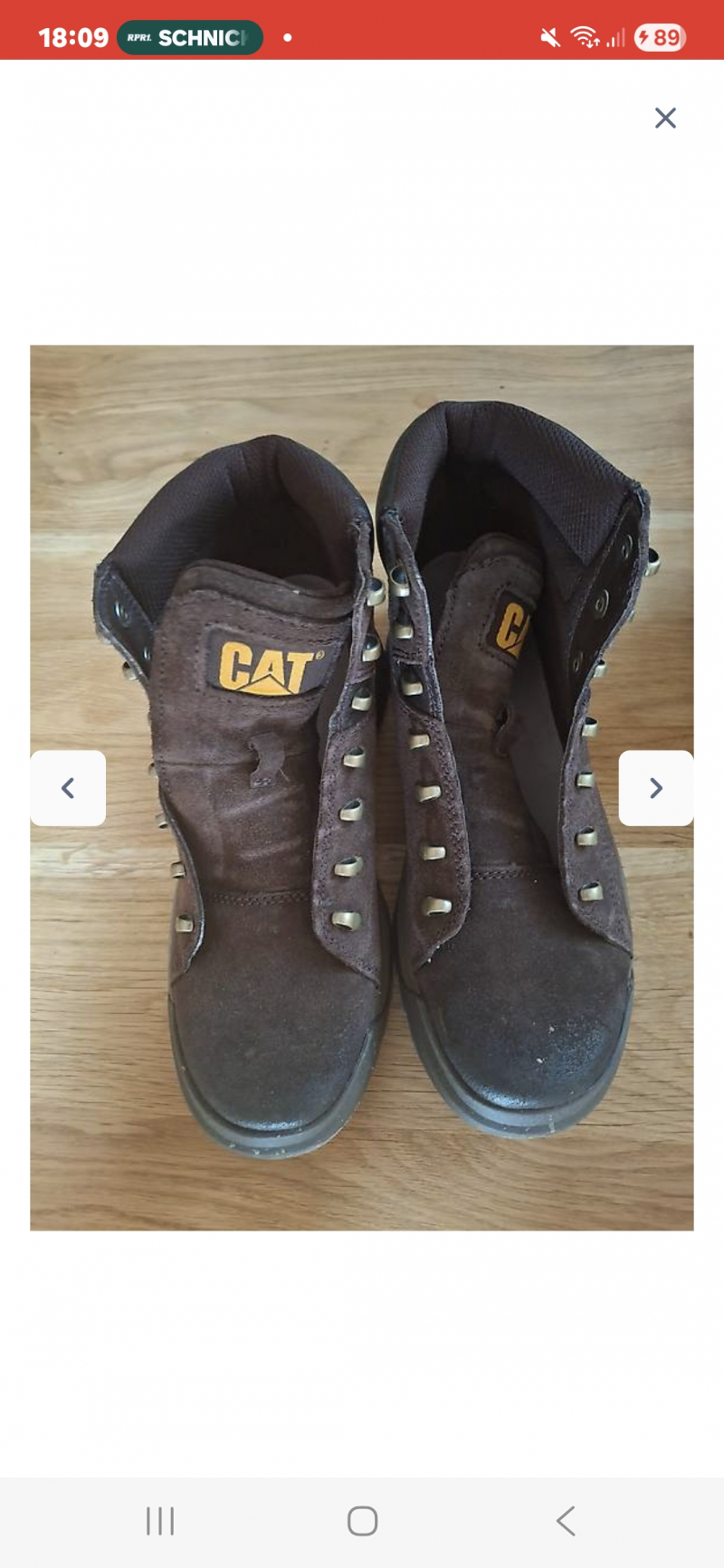Show the next boot photo
The image size is (724, 1568).
tap(656, 788)
